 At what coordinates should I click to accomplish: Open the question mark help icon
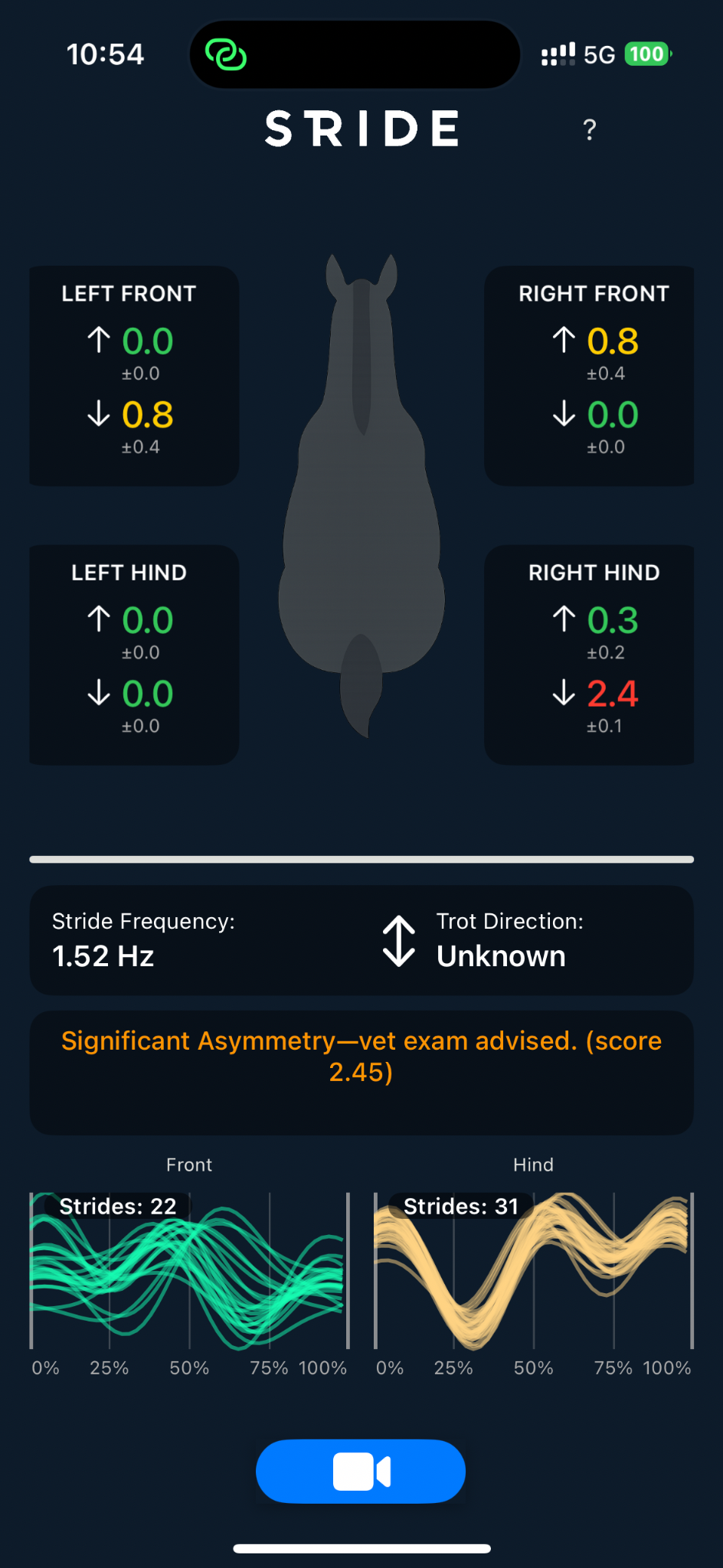pos(589,130)
